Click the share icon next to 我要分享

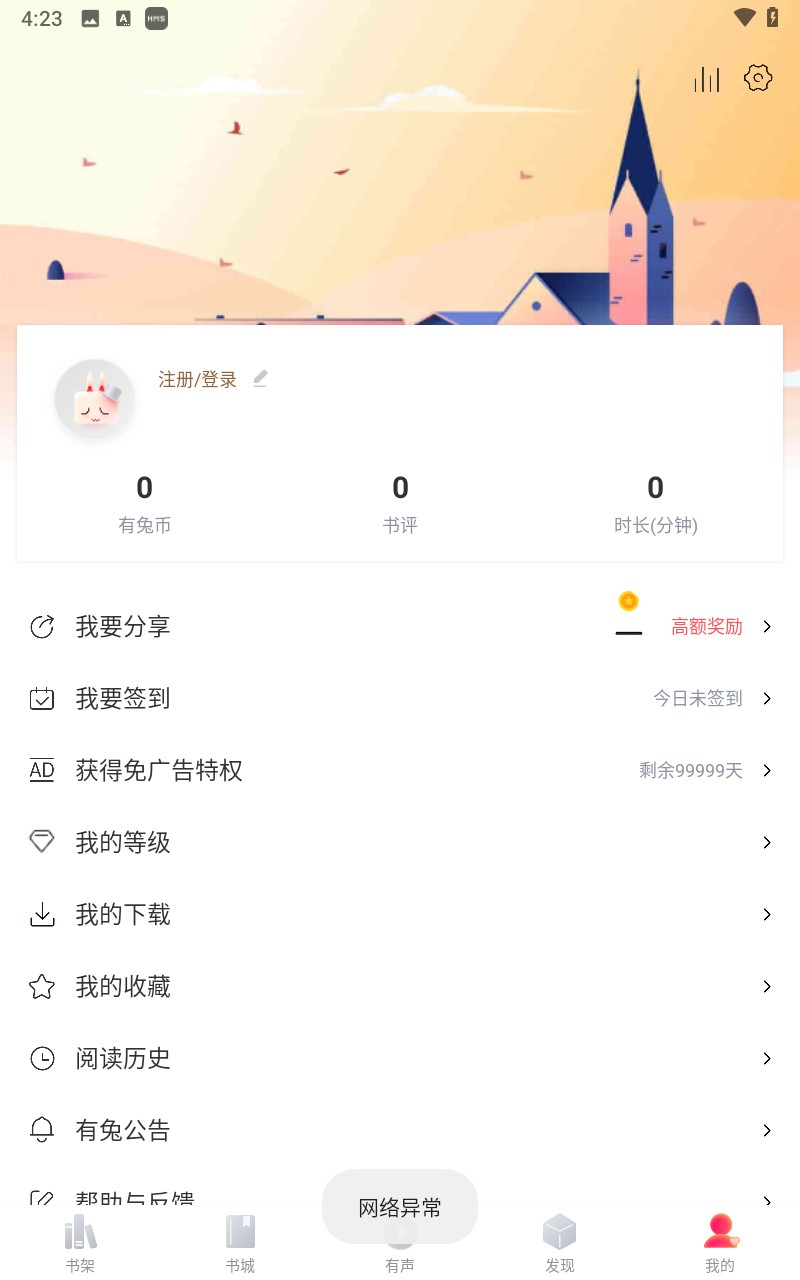pyautogui.click(x=41, y=626)
